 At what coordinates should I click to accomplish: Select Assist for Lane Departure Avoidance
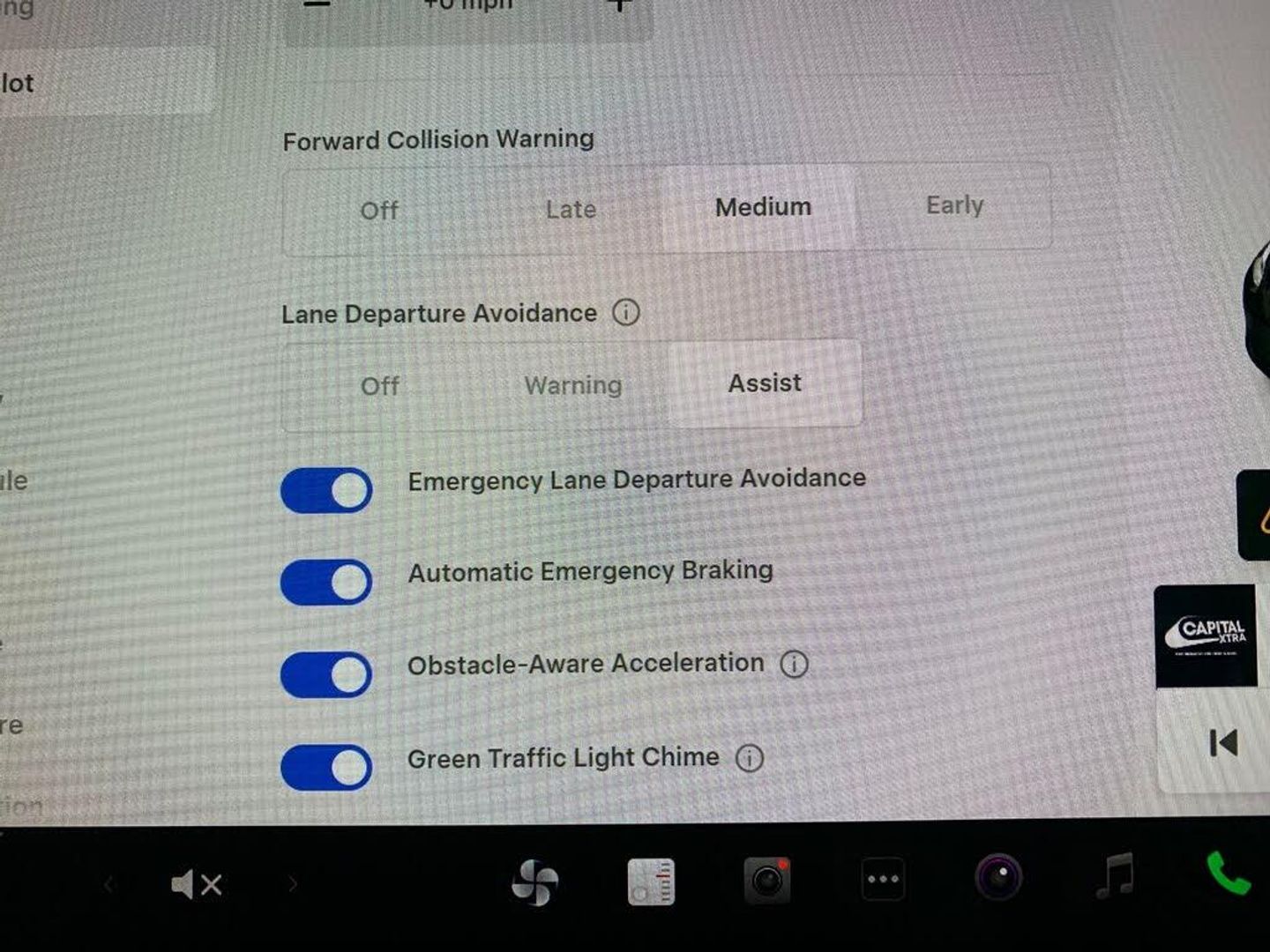click(x=765, y=383)
